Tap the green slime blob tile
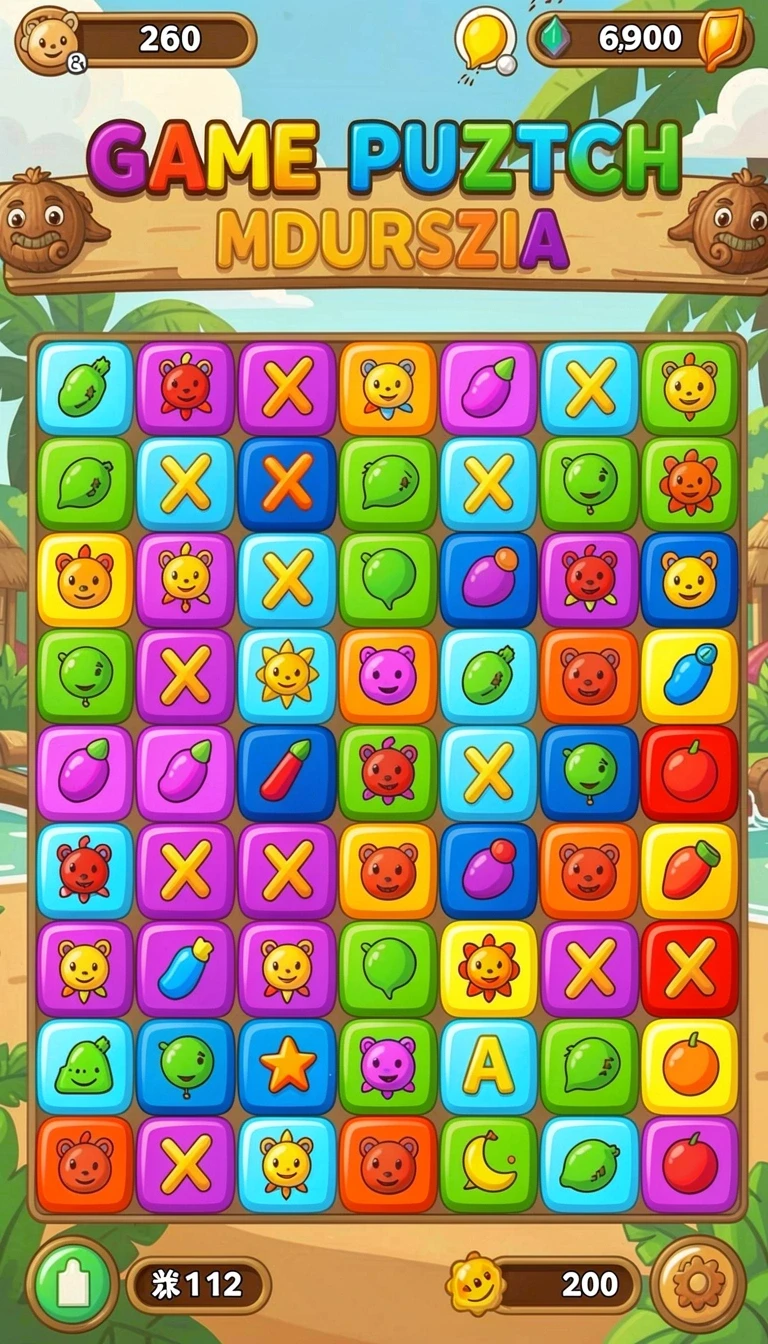 pos(85,1066)
